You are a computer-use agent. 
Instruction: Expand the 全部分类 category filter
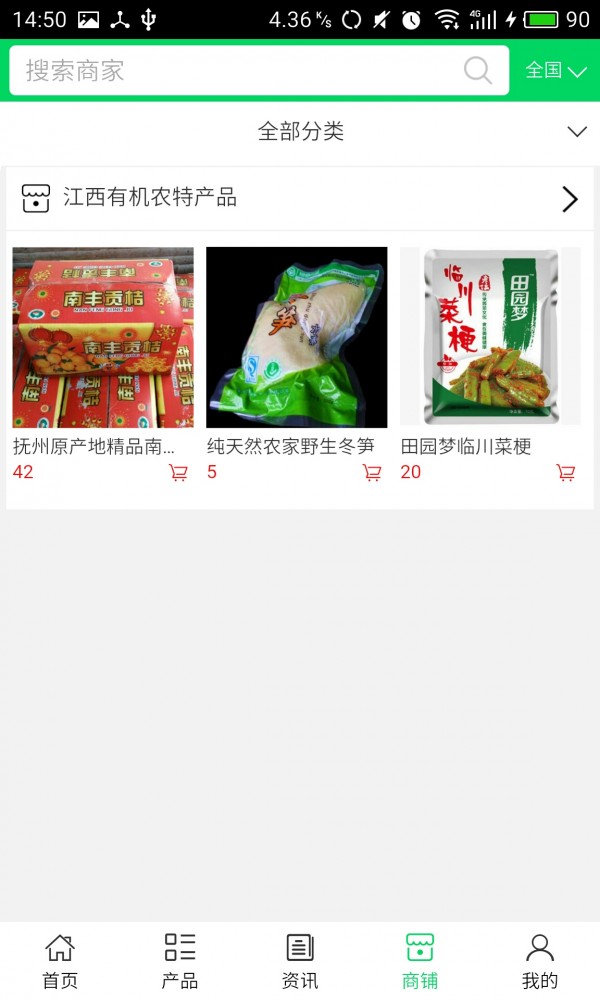[300, 131]
